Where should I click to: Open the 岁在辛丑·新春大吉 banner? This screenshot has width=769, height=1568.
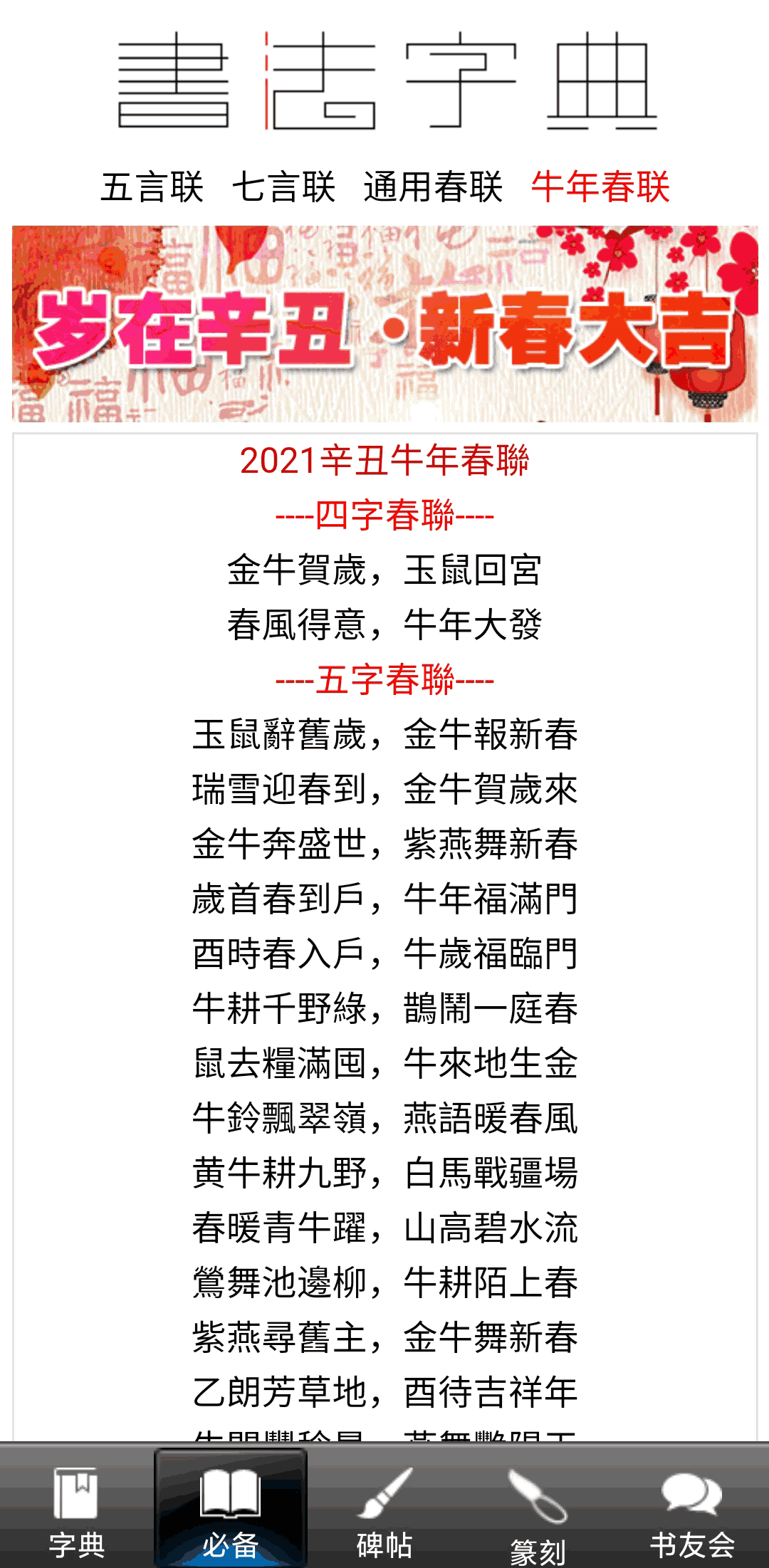tap(384, 324)
